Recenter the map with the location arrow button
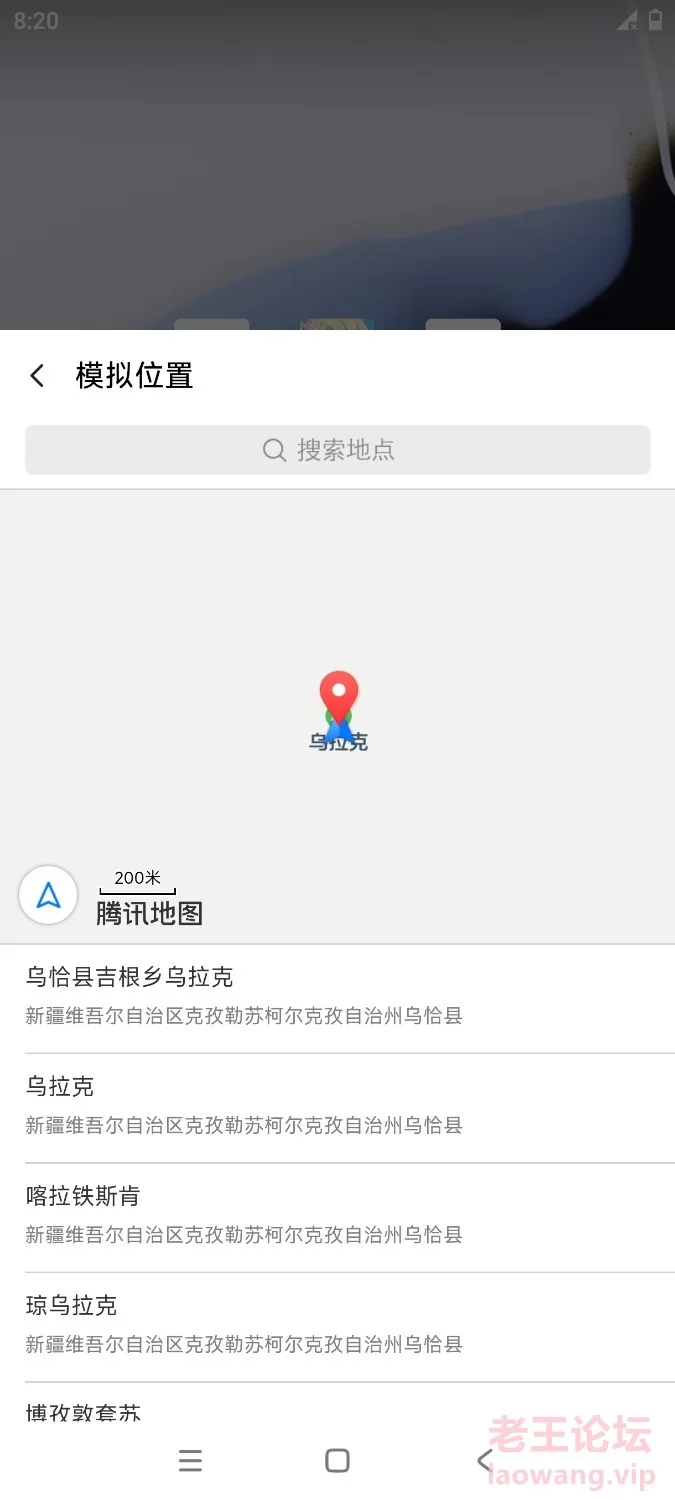Screen dimensions: 675x1500 tap(48, 895)
